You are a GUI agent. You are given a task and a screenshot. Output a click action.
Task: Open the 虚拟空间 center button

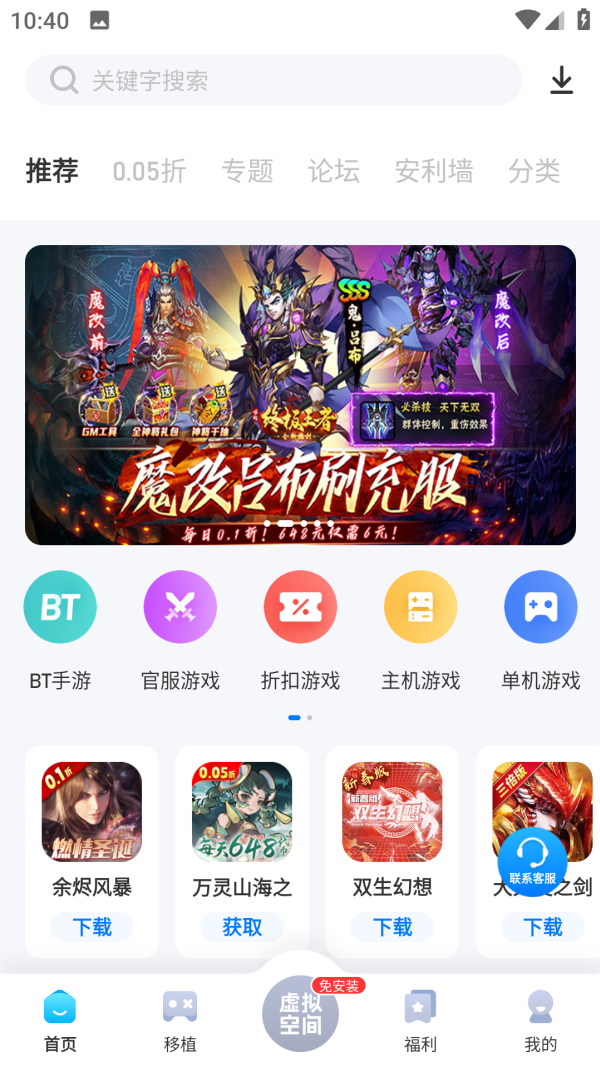point(300,1013)
